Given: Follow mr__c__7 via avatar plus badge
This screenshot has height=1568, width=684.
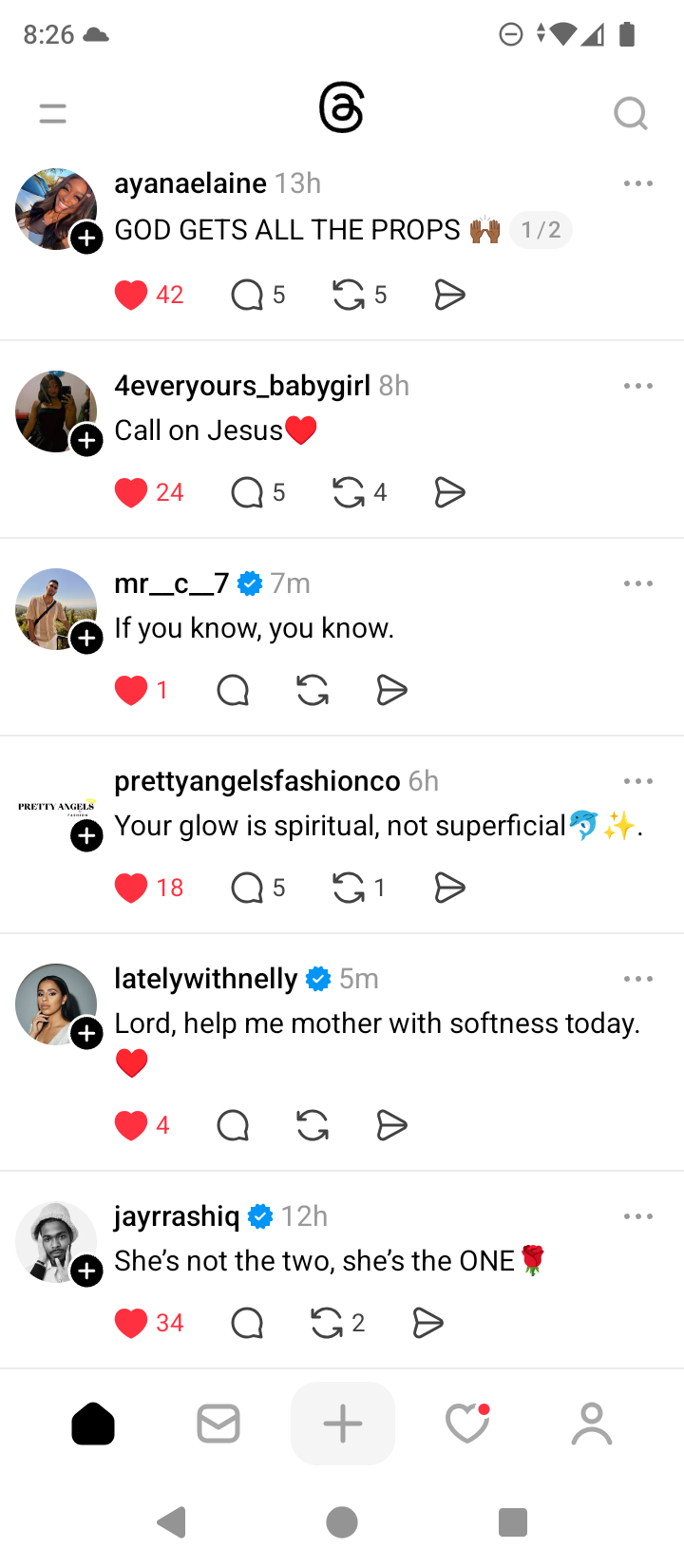Looking at the screenshot, I should click(86, 639).
